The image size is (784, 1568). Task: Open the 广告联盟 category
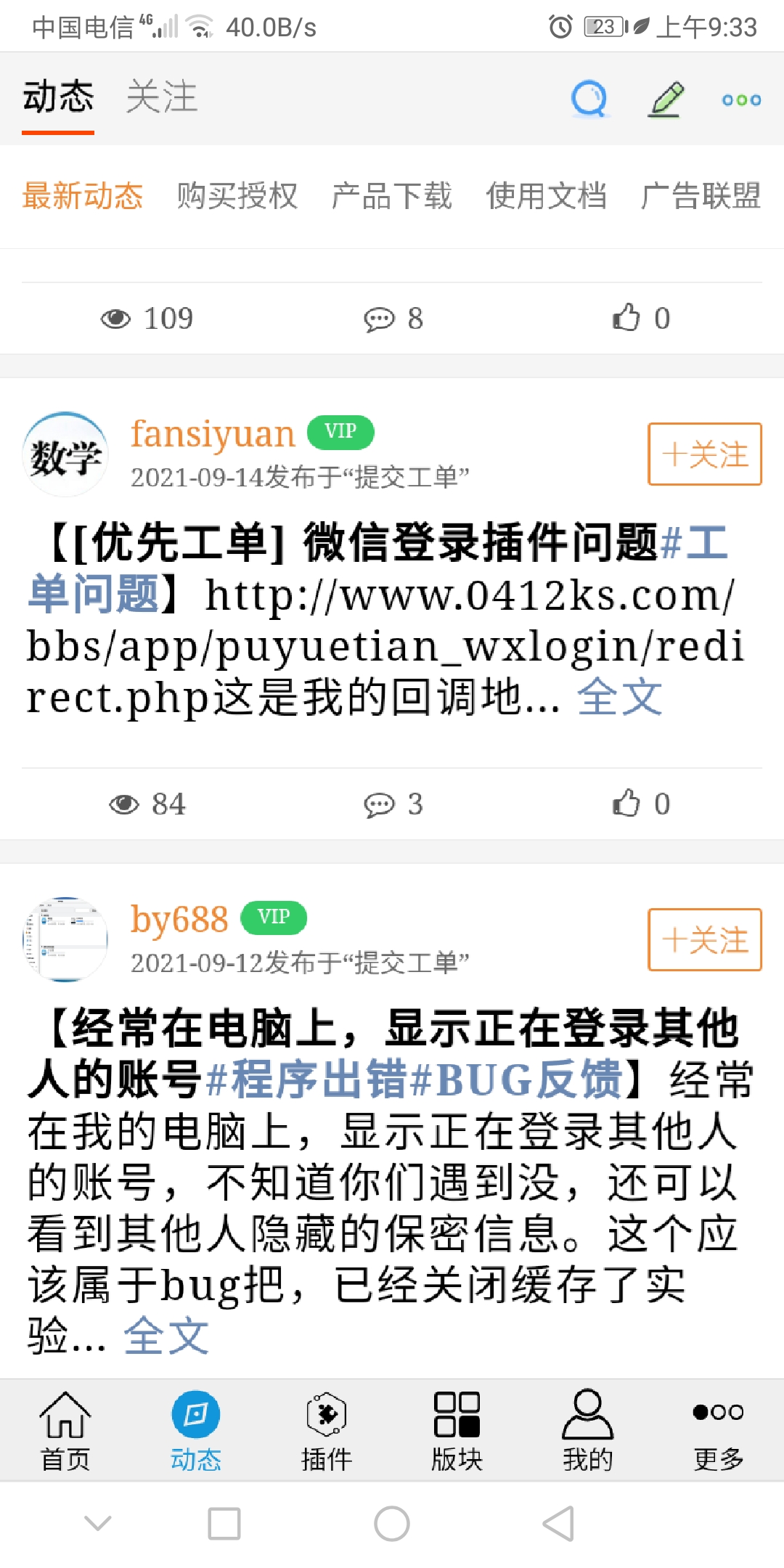[701, 196]
